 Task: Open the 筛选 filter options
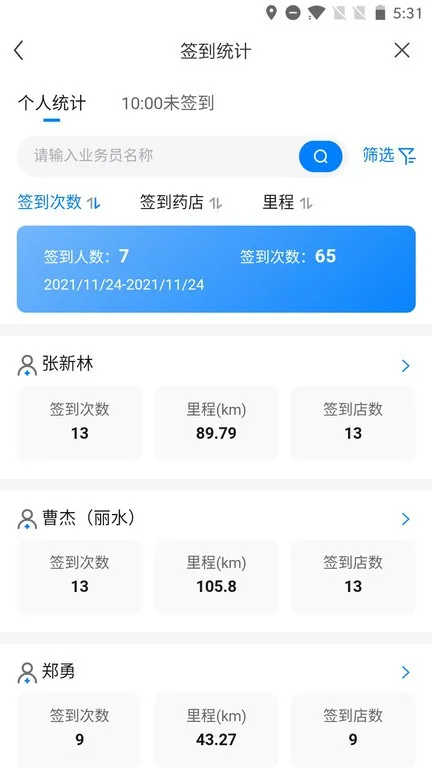[389, 155]
